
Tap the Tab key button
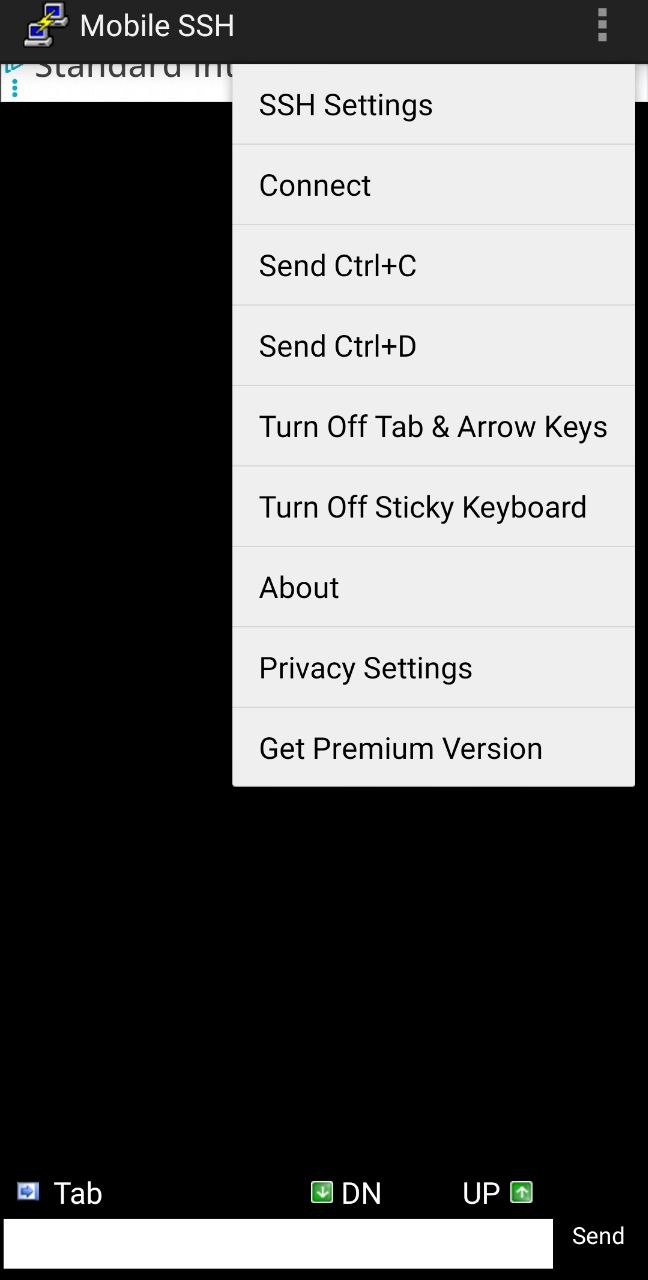60,1193
